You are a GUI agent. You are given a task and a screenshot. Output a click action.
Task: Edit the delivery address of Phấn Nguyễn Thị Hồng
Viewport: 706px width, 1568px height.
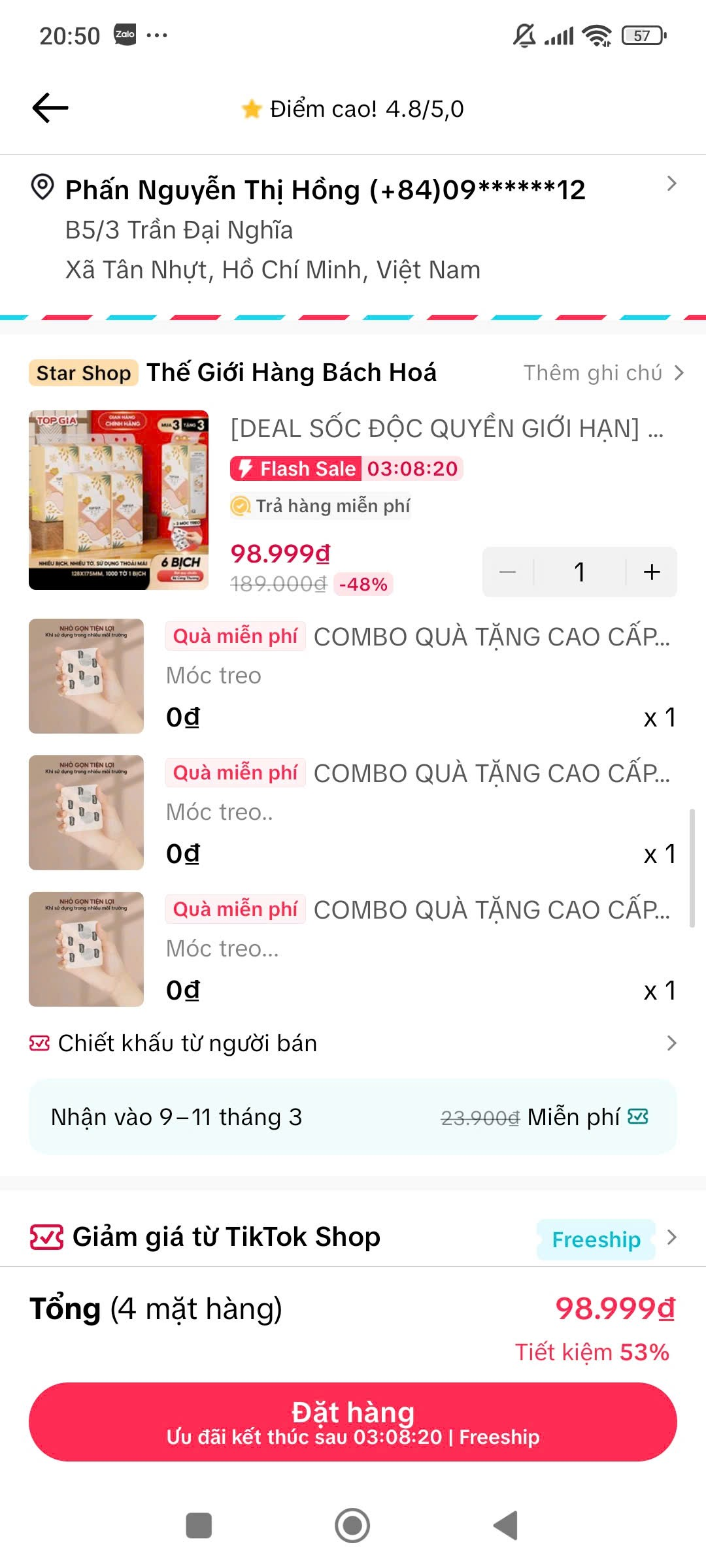tap(353, 229)
